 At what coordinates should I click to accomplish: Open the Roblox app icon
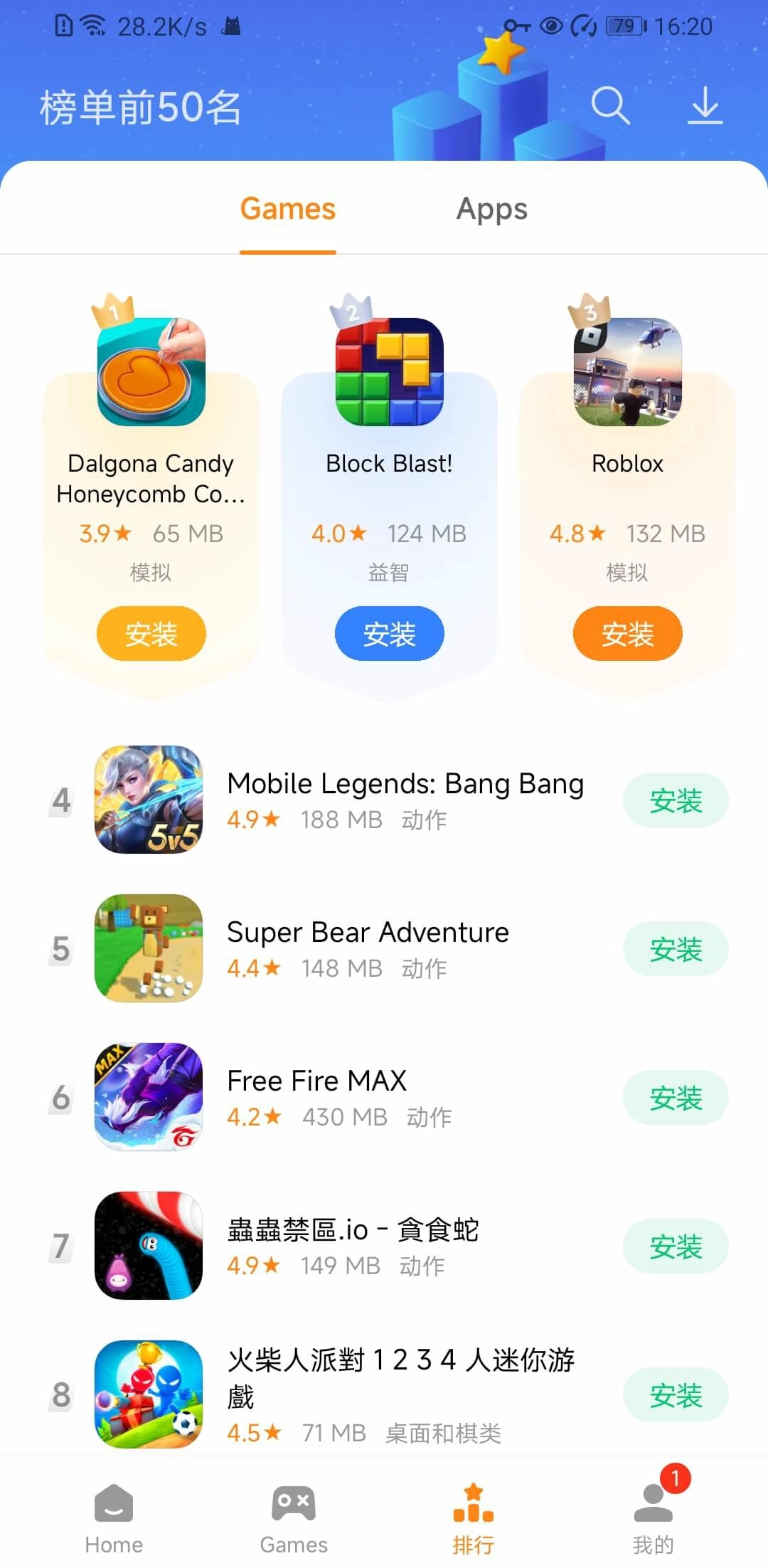(x=626, y=370)
